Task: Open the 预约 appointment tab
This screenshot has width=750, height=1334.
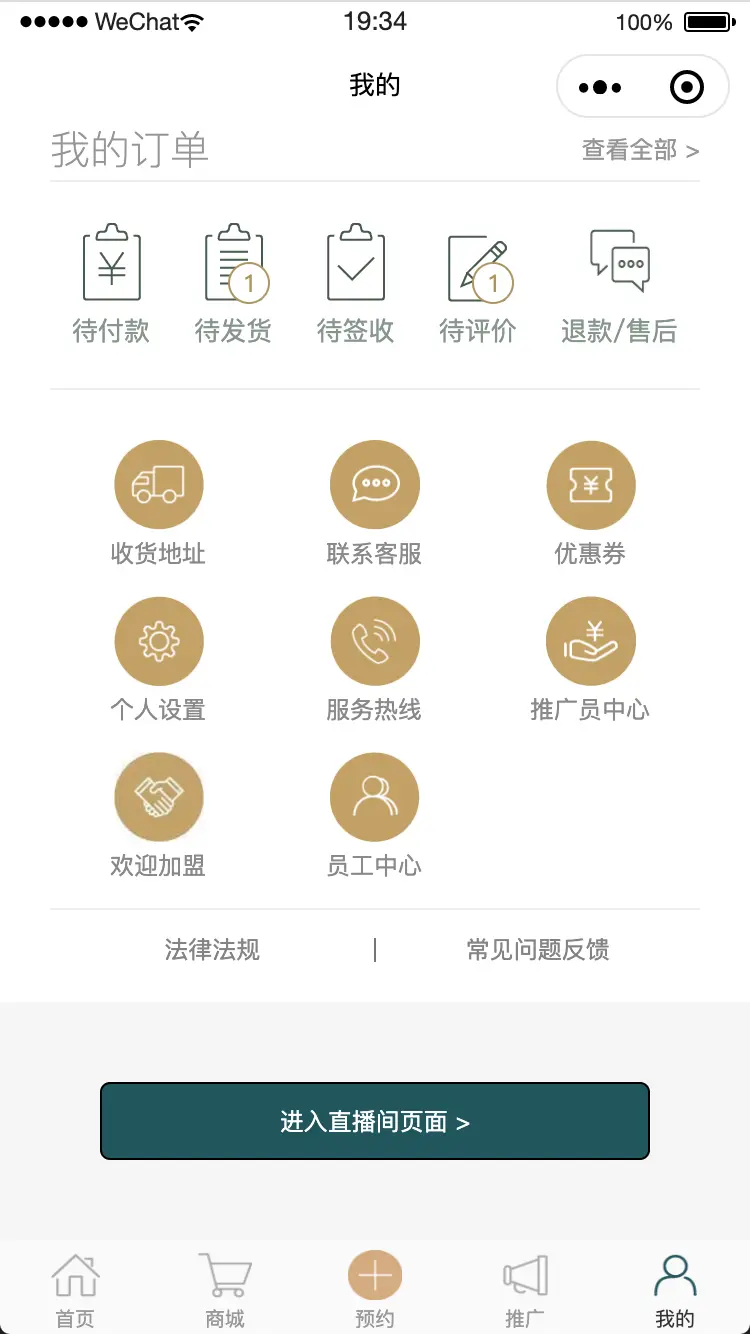Action: pos(374,1288)
